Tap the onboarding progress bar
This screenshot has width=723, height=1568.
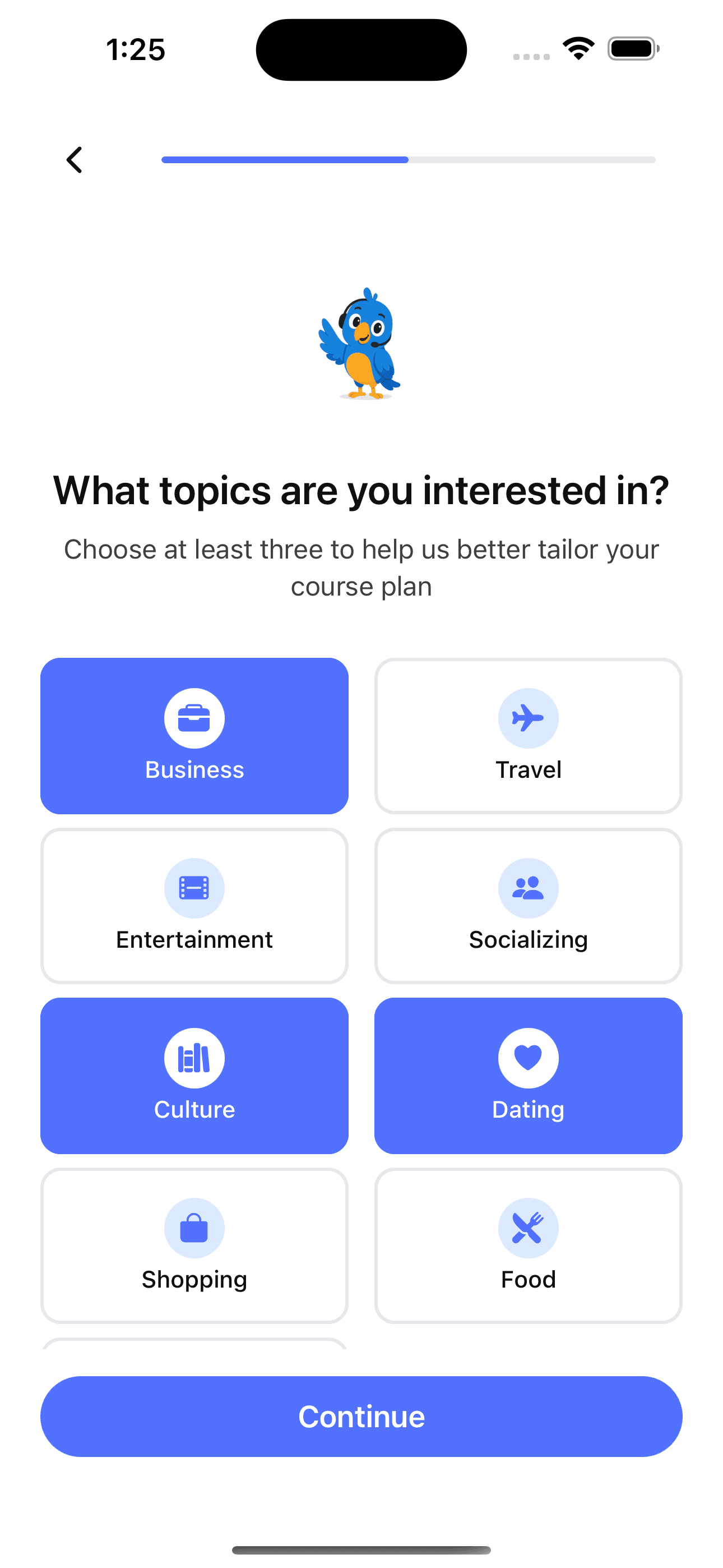[408, 160]
